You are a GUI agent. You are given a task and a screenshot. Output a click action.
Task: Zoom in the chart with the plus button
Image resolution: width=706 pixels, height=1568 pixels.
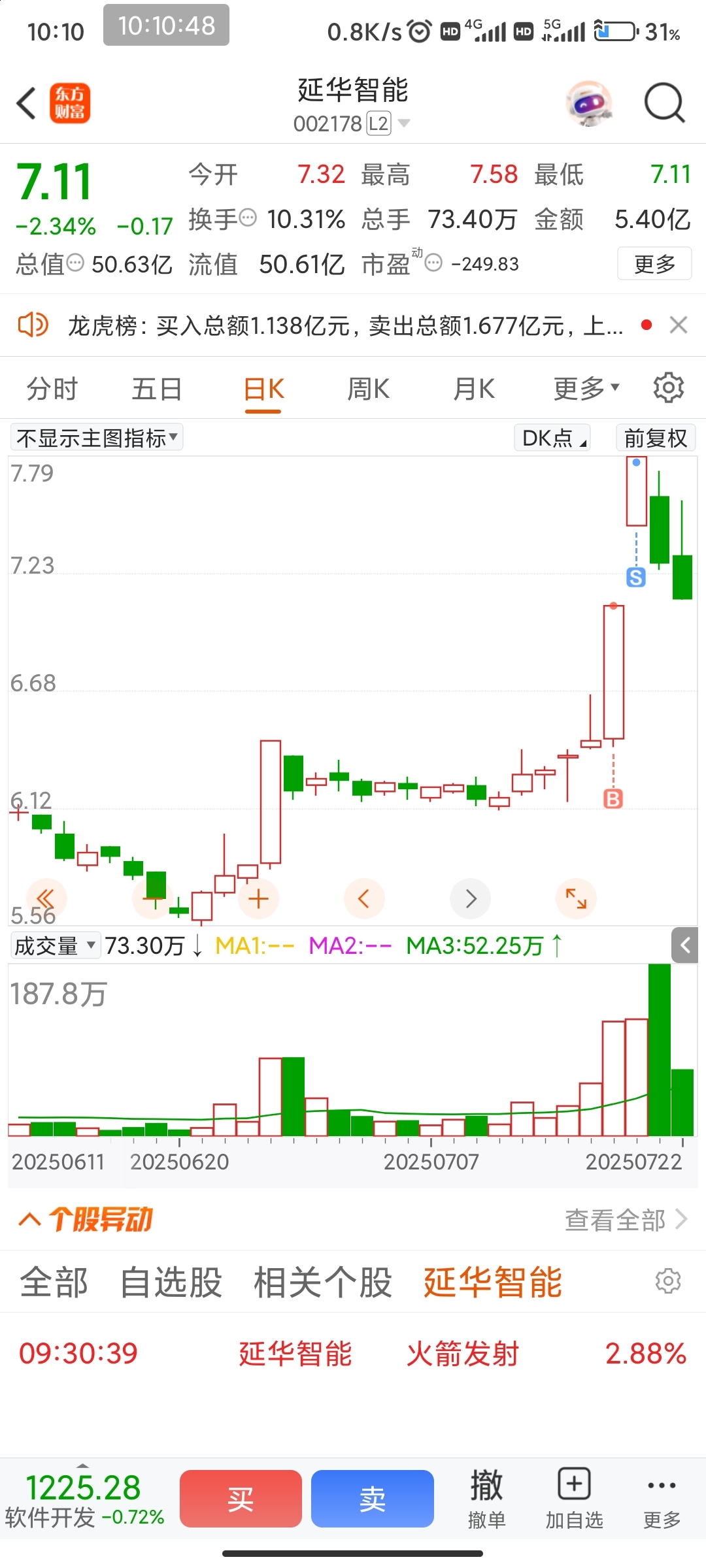[x=258, y=899]
